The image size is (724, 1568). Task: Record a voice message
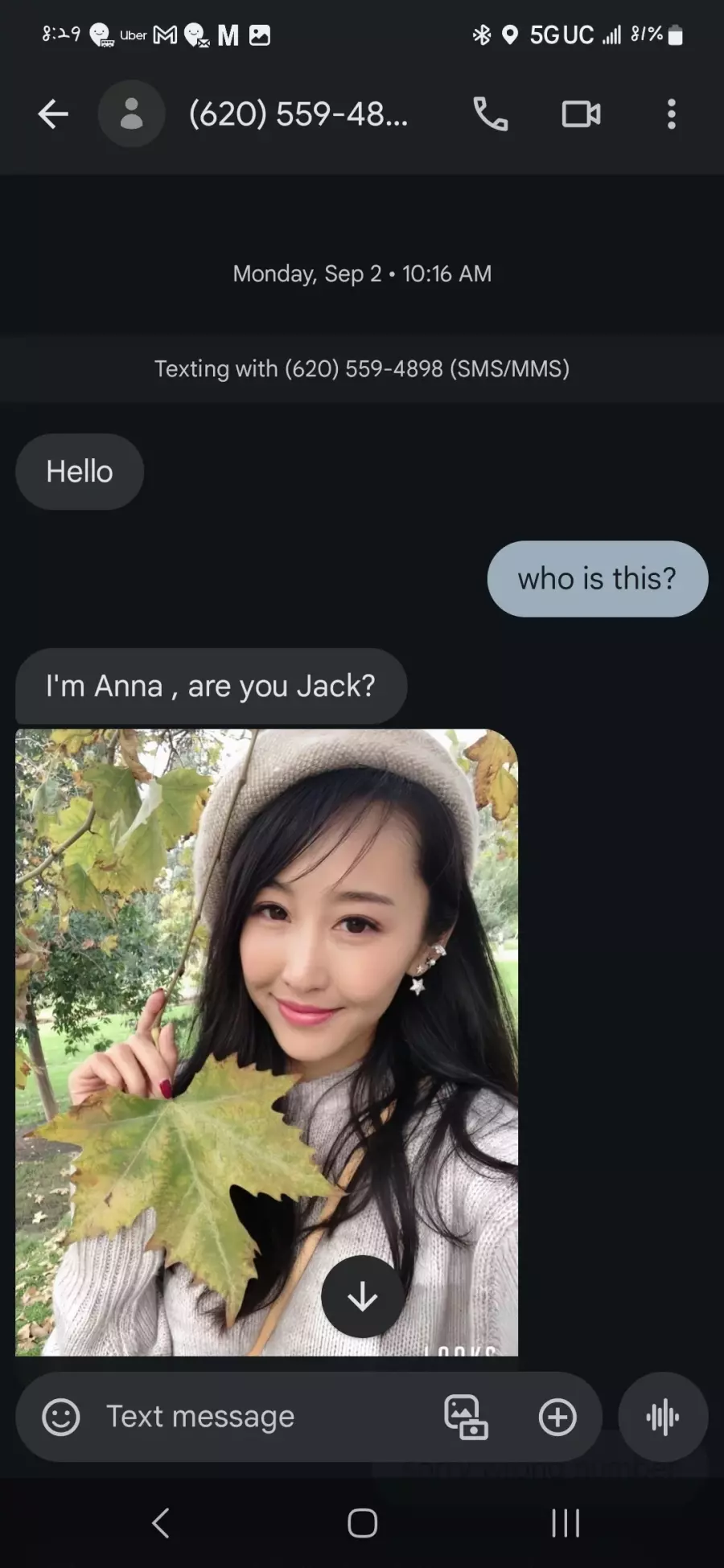[663, 1417]
